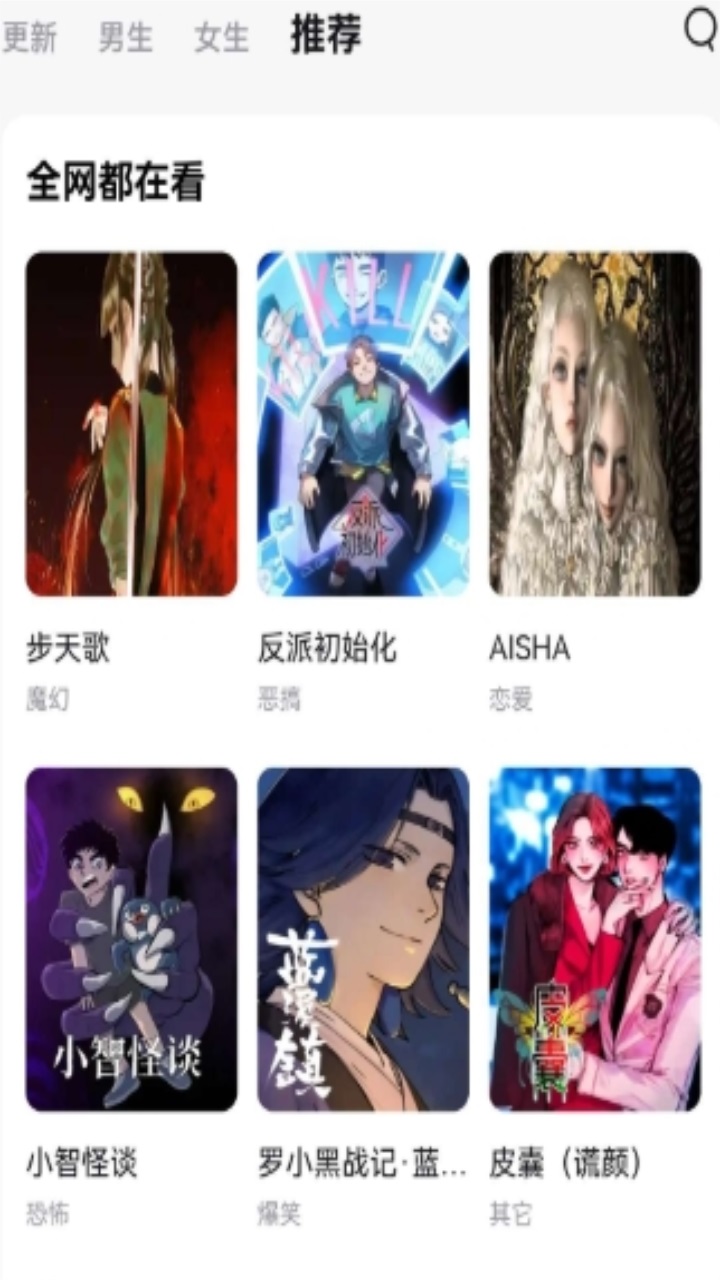Switch to the 女生 tab
The width and height of the screenshot is (720, 1280).
pos(222,35)
